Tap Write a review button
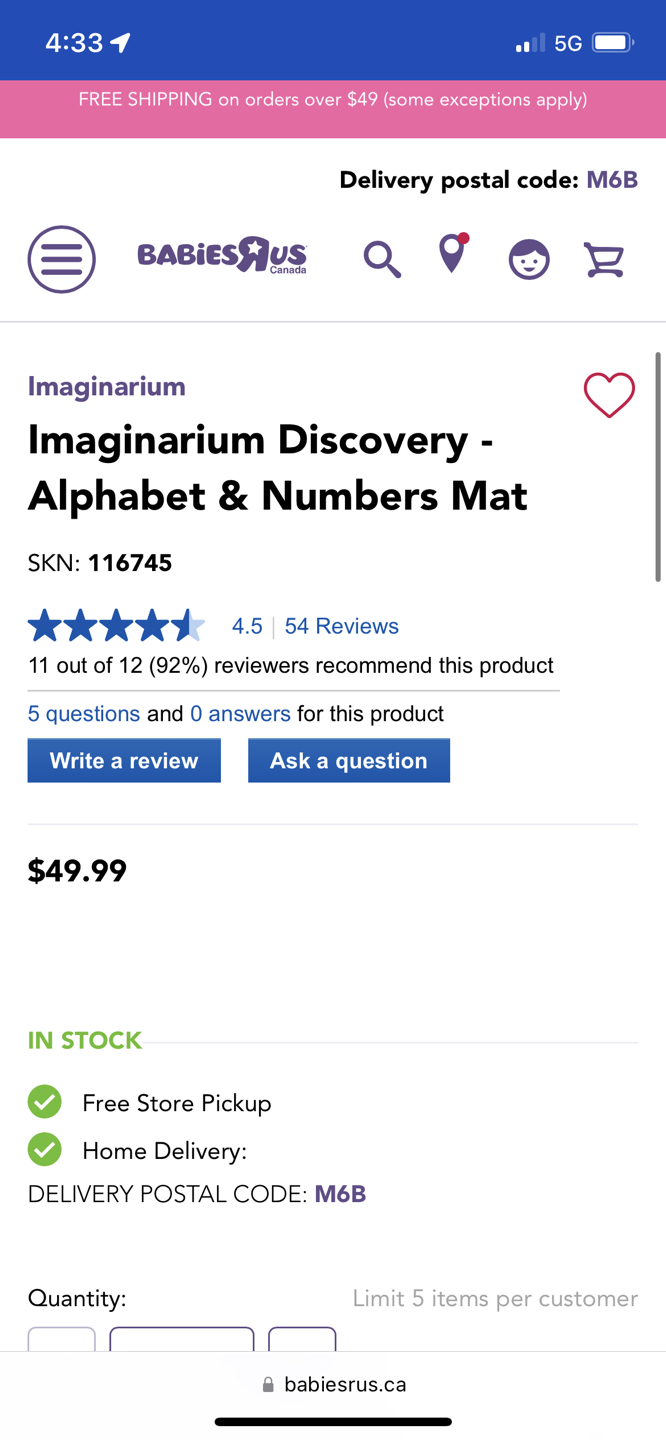Viewport: 666px width, 1440px height. [x=124, y=761]
